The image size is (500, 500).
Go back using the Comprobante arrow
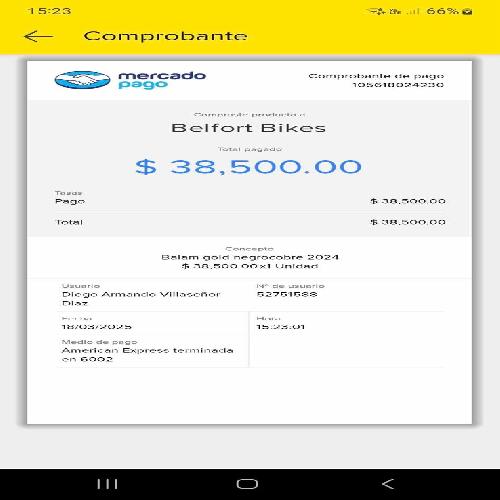38,36
